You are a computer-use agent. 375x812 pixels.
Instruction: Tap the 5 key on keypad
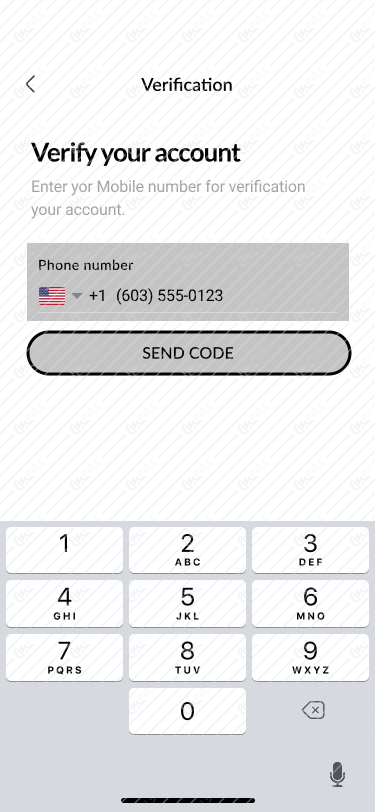188,604
